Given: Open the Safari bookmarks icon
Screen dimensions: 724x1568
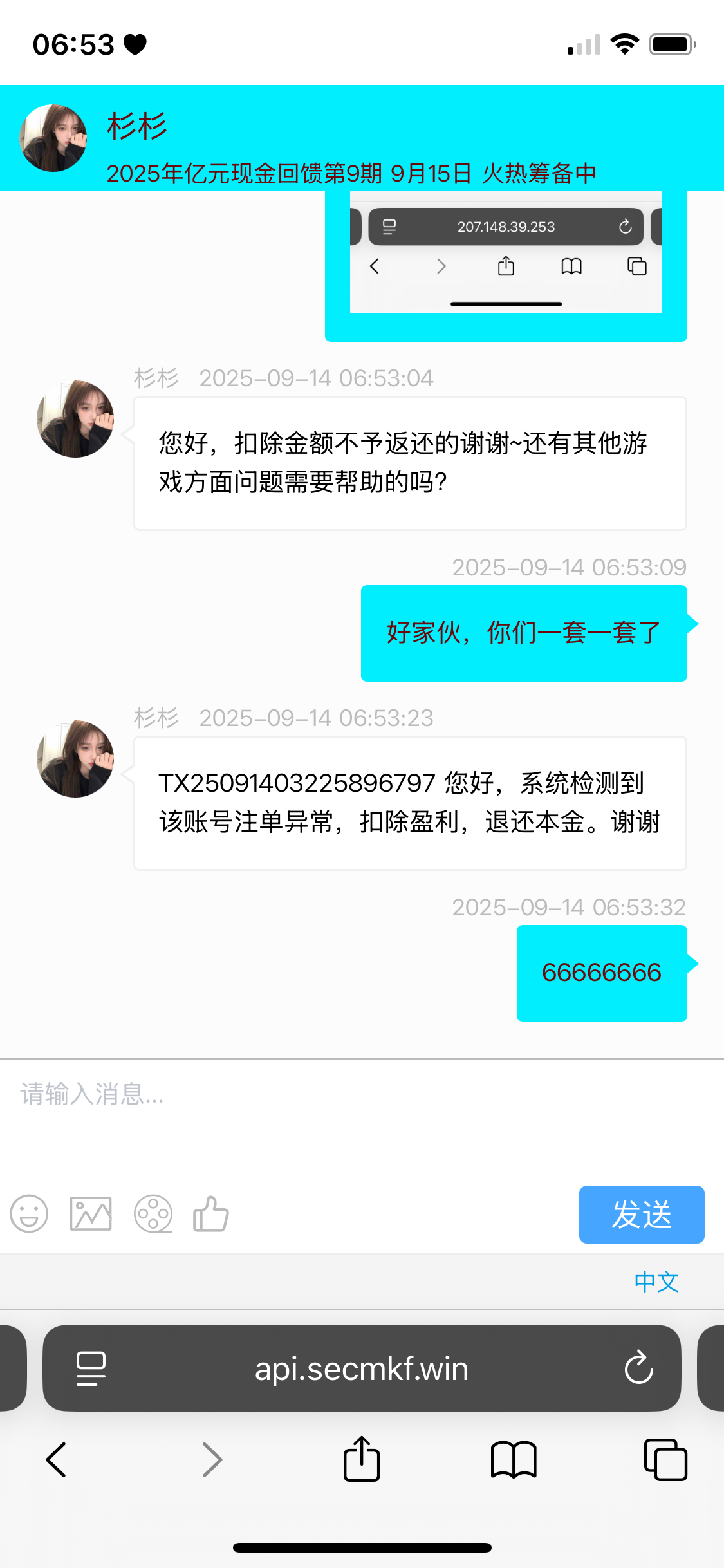Looking at the screenshot, I should click(514, 1460).
